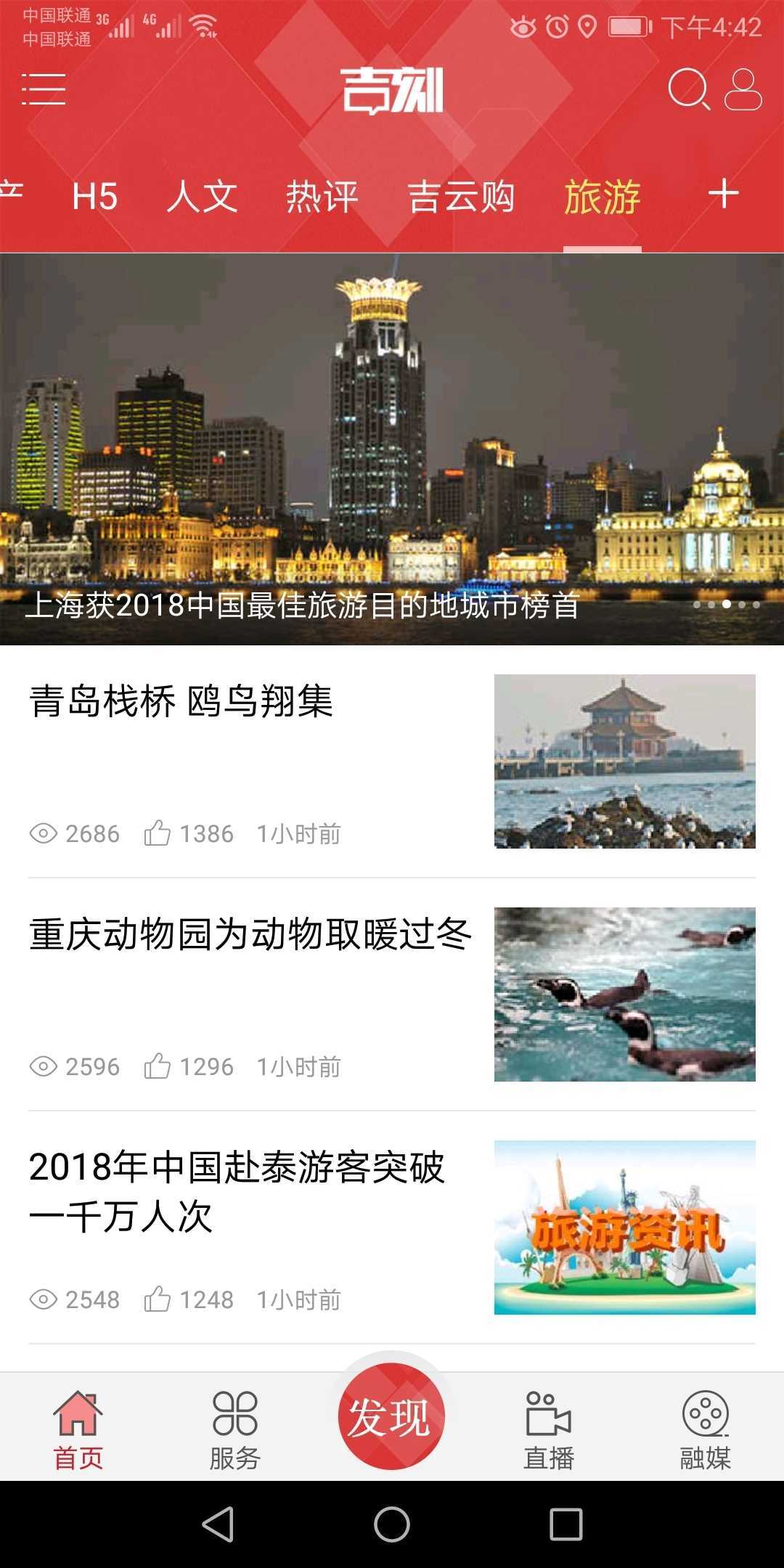This screenshot has width=784, height=1568.
Task: Open the 吉云购 channel
Action: click(x=460, y=197)
